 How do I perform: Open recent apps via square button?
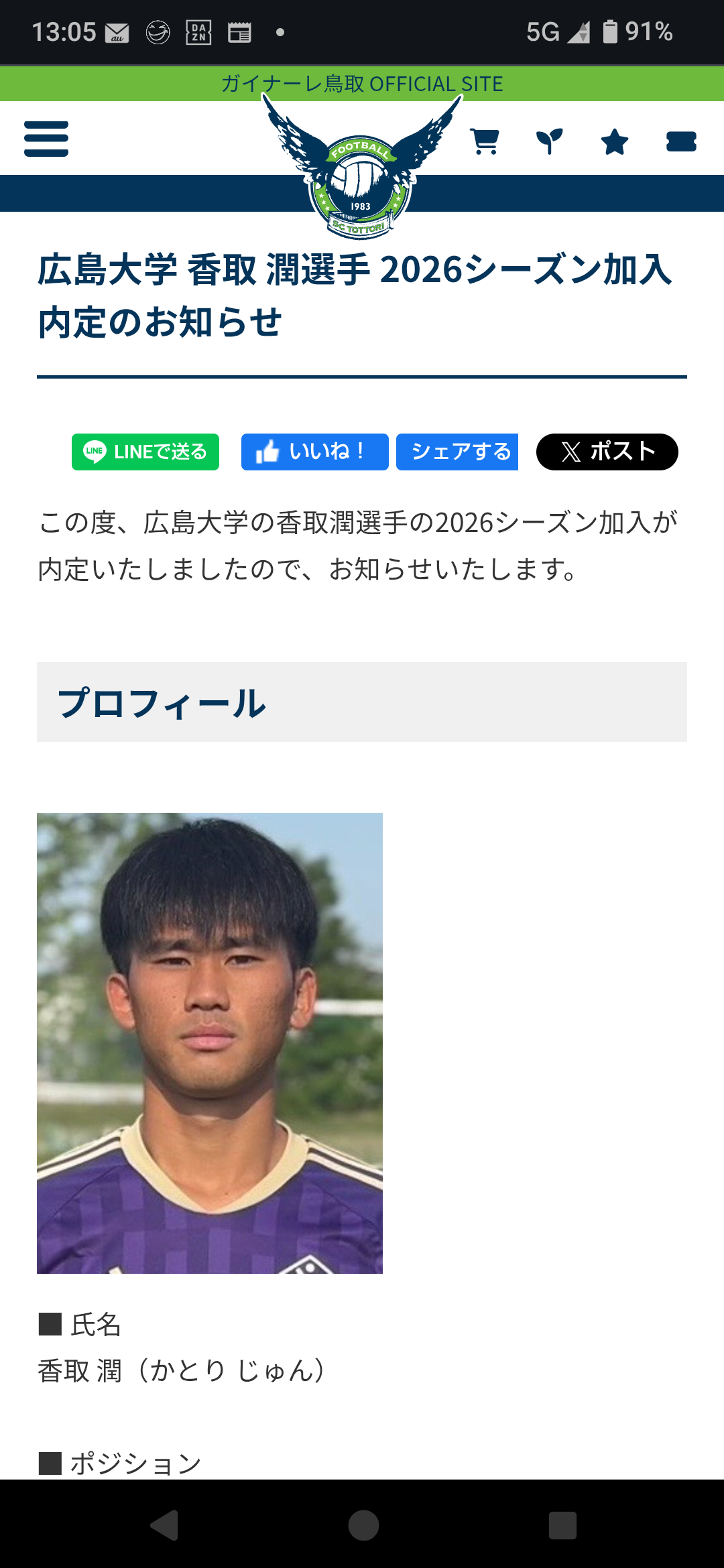[x=562, y=1526]
